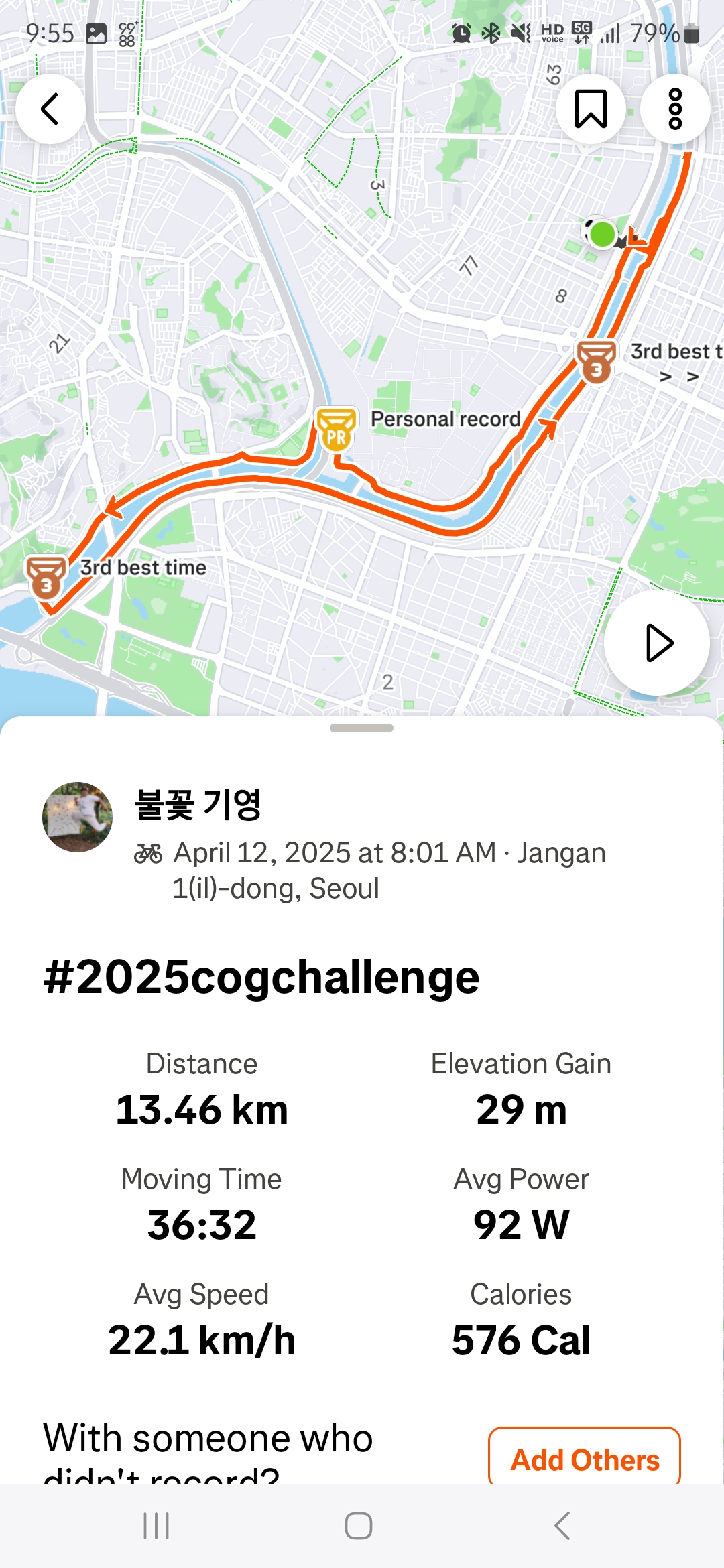Viewport: 724px width, 1568px height.
Task: Bookmark this activity
Action: pyautogui.click(x=591, y=109)
